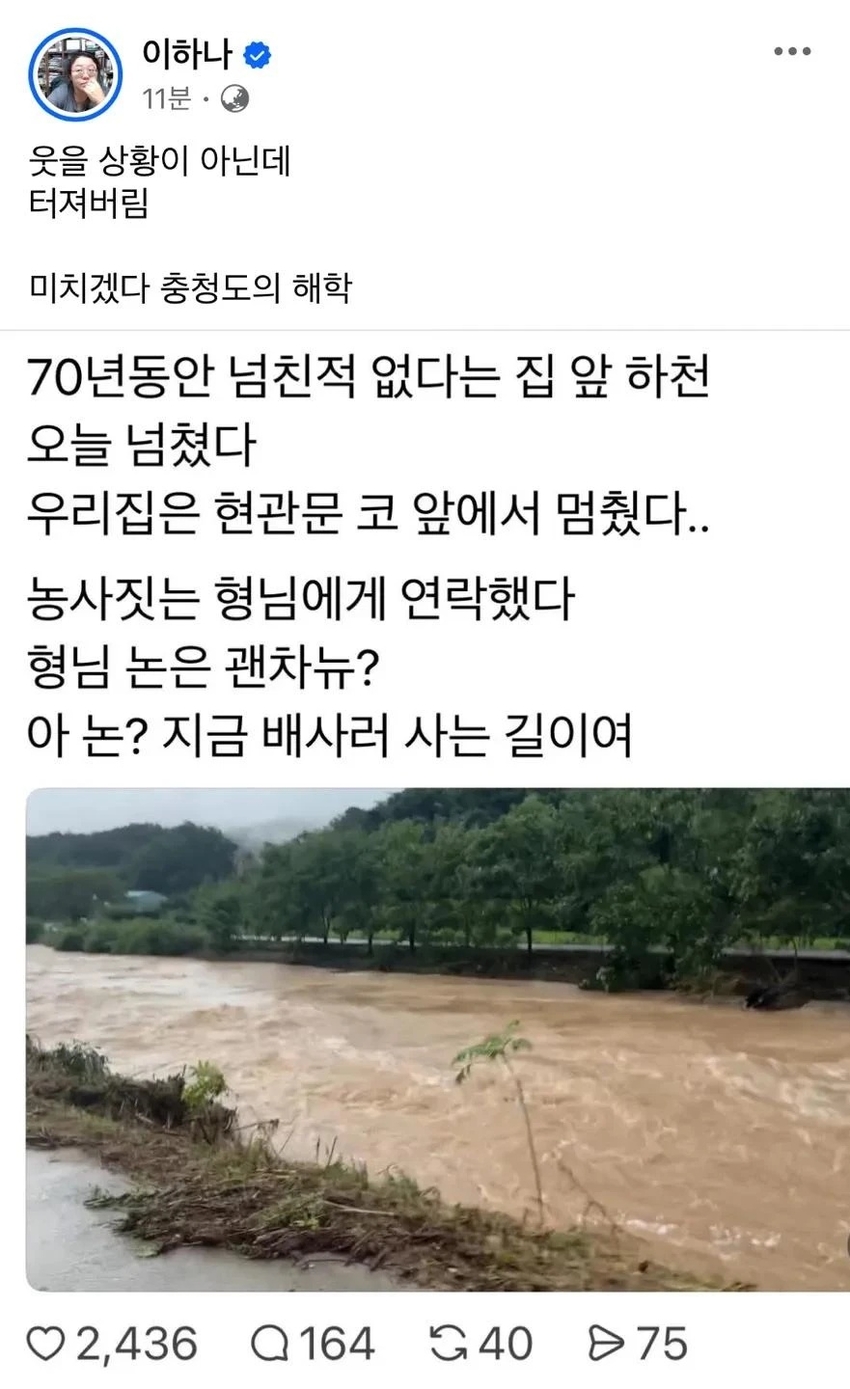Image resolution: width=850 pixels, height=1389 pixels.
Task: Open 이하나's profile picture
Action: tap(75, 74)
